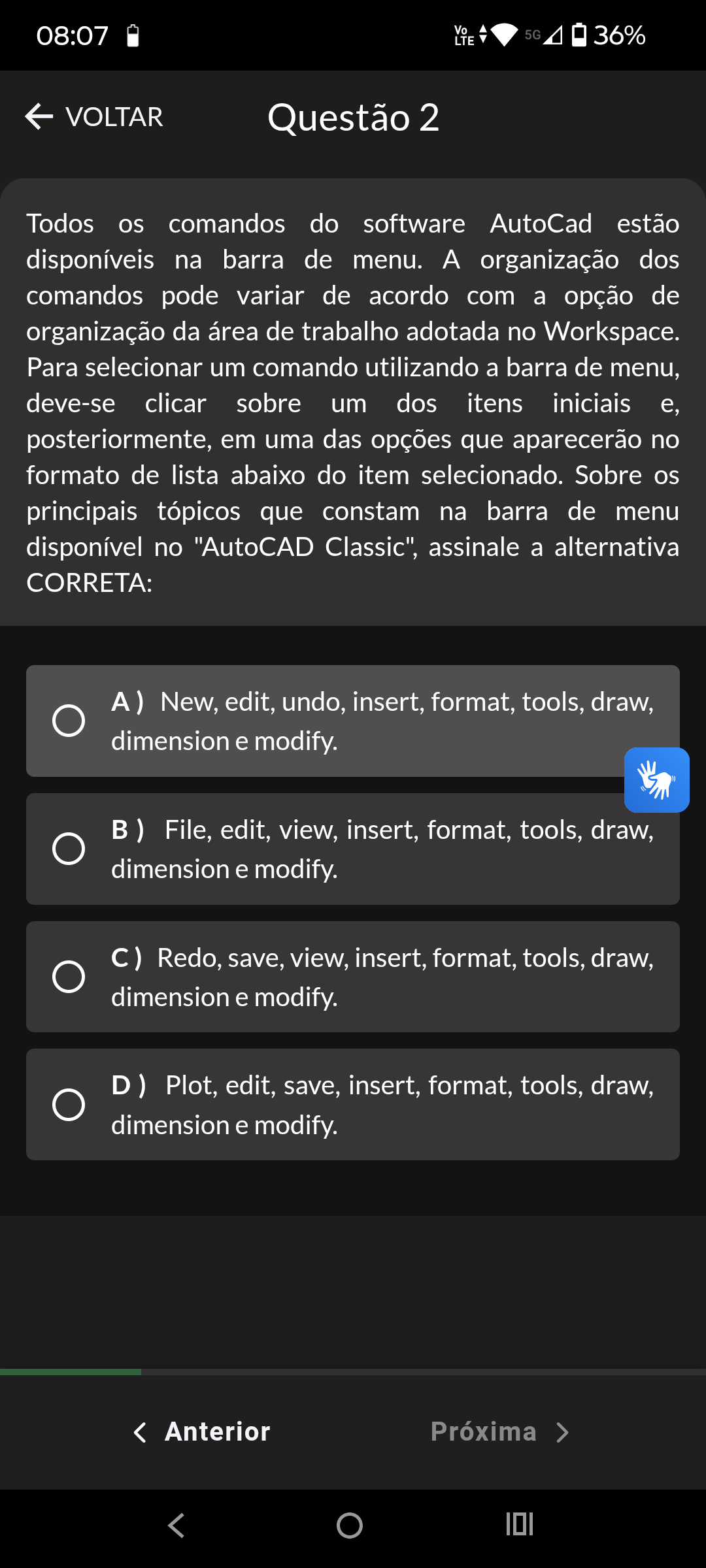Open recent apps from the navigation bar
The width and height of the screenshot is (706, 1568).
[520, 1524]
